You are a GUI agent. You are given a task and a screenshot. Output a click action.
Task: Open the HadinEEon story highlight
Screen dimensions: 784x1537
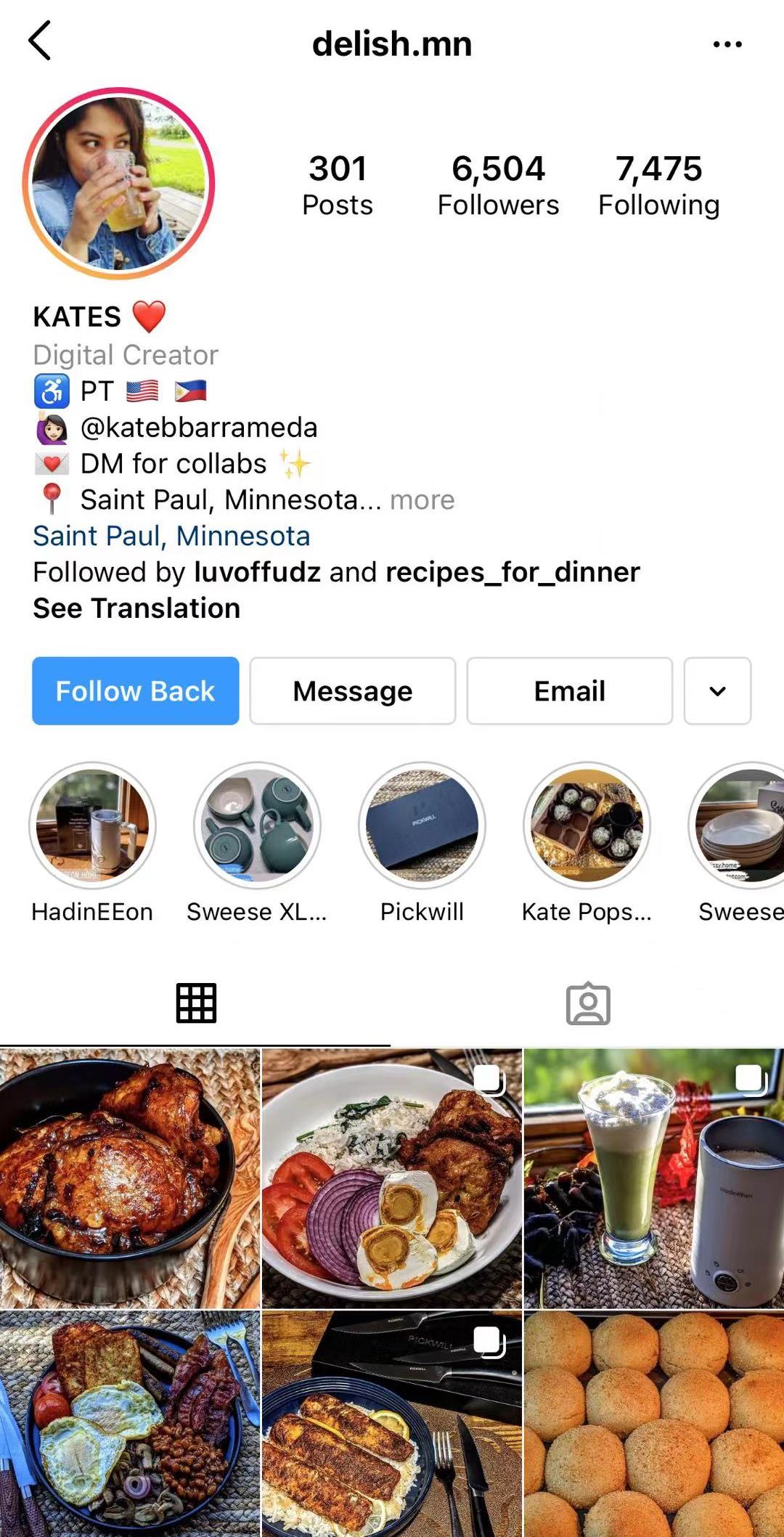[x=92, y=826]
